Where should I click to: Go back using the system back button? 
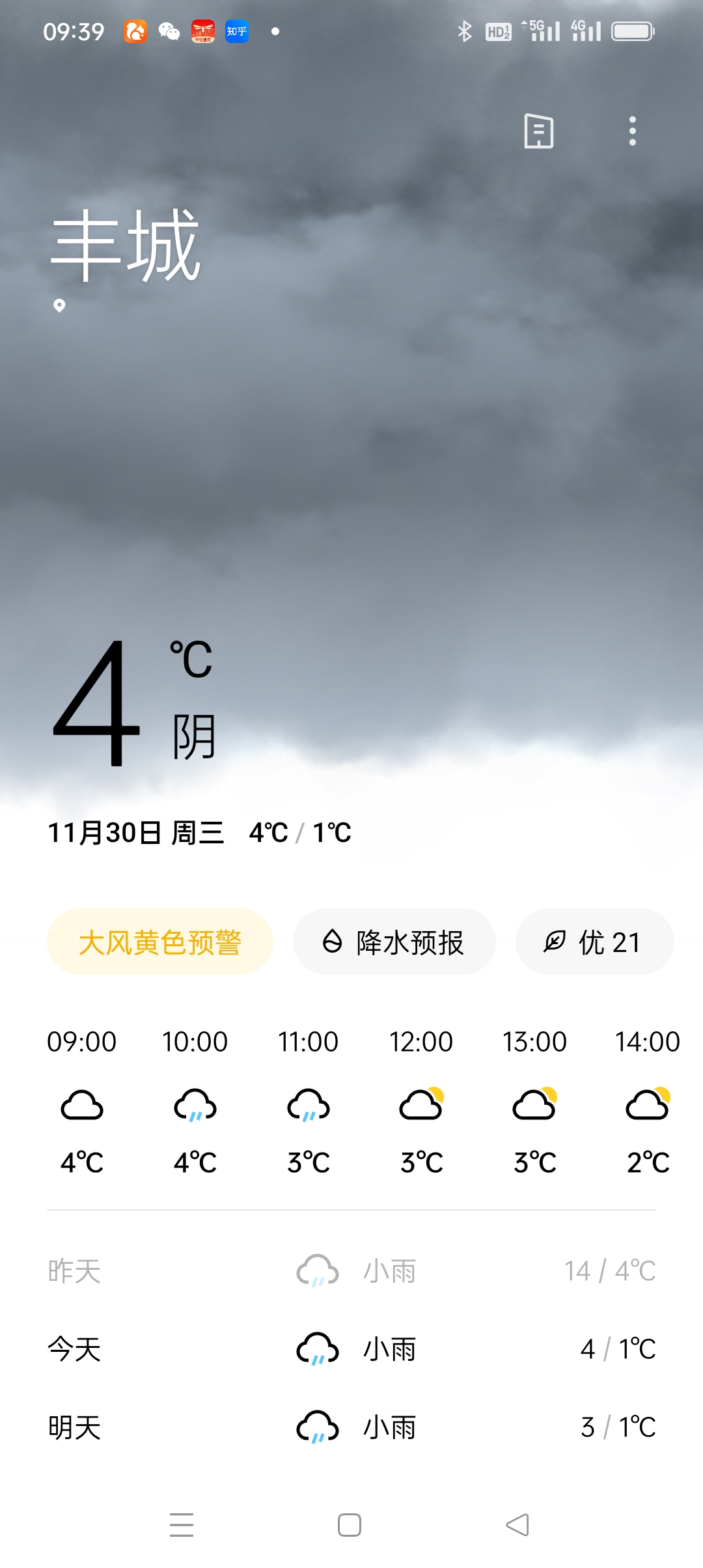click(517, 1525)
